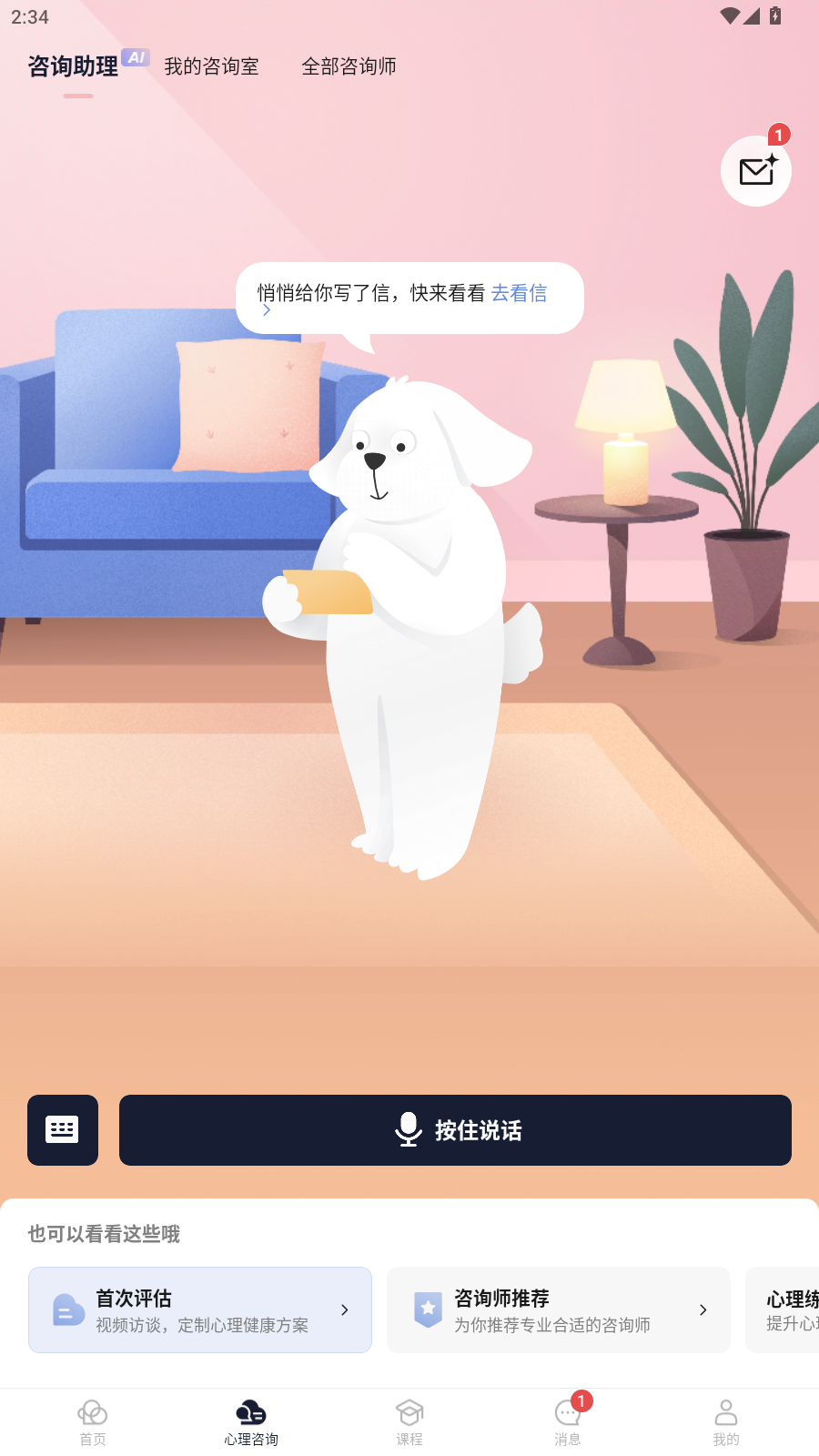
Task: Go to the 我的 profile tab
Action: [726, 1421]
